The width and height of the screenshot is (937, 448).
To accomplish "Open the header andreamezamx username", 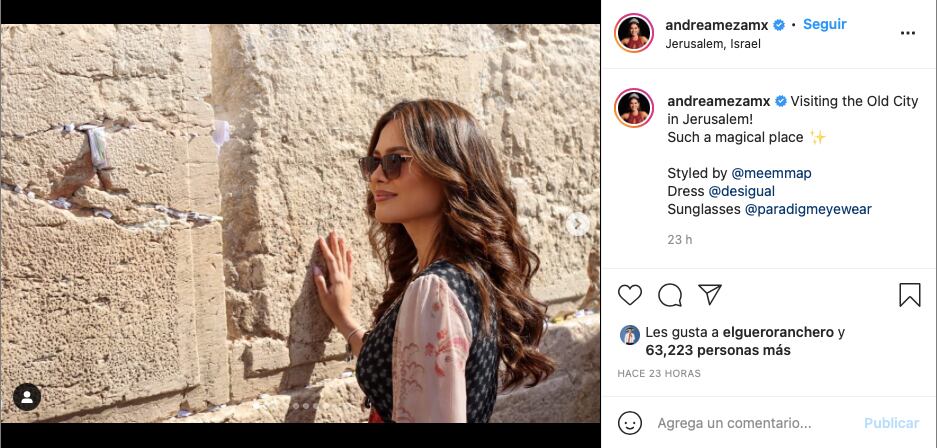I will click(x=717, y=25).
